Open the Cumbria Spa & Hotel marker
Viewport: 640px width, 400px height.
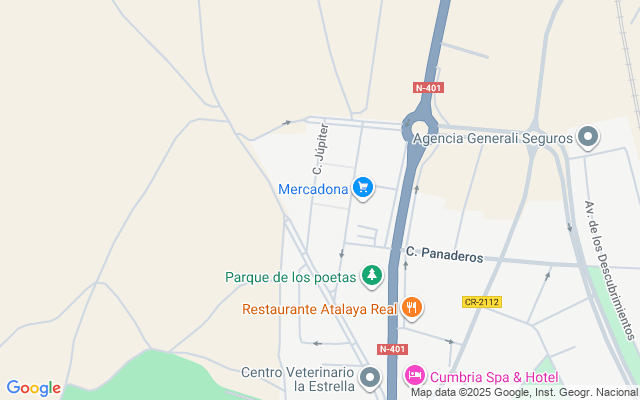414,376
